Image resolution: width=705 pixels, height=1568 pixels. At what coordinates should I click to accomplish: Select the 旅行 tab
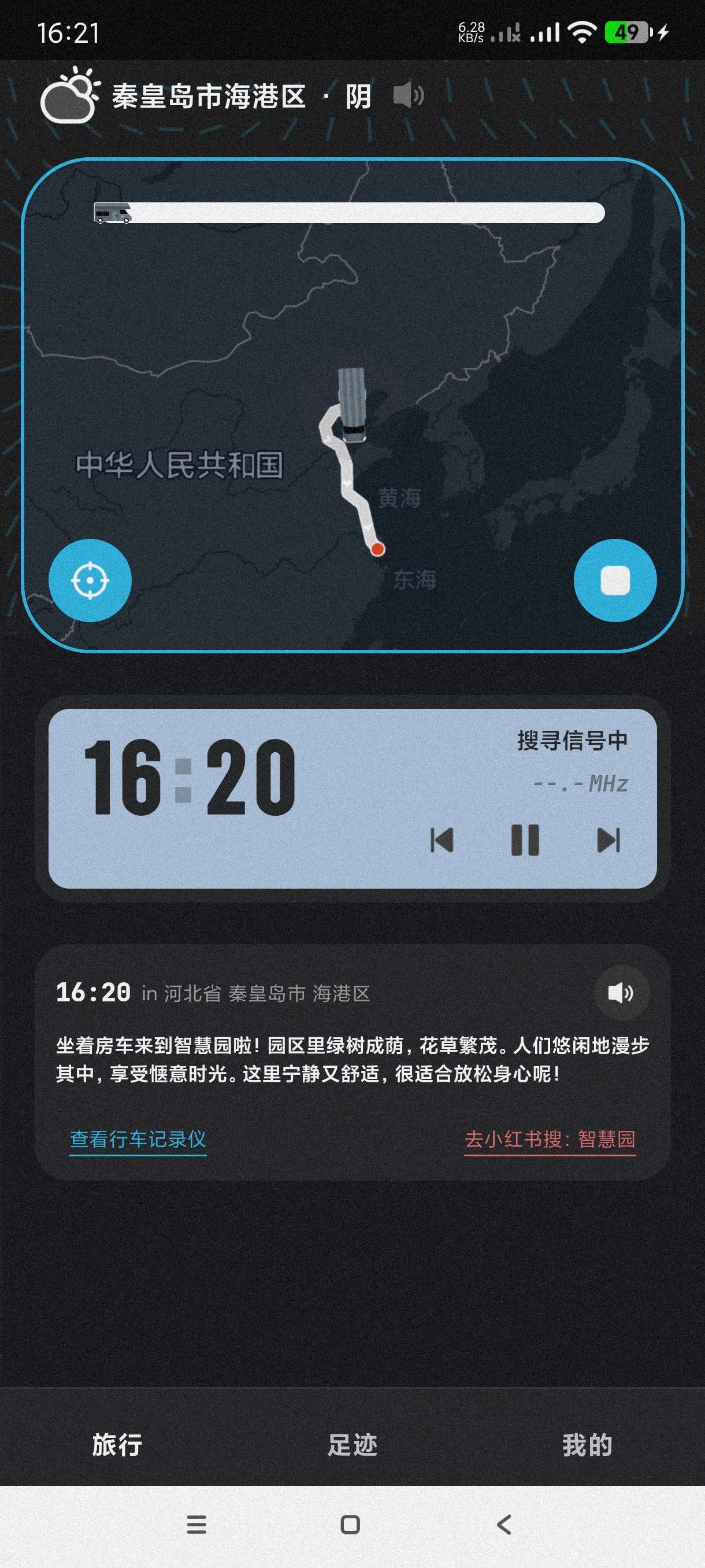click(117, 1444)
